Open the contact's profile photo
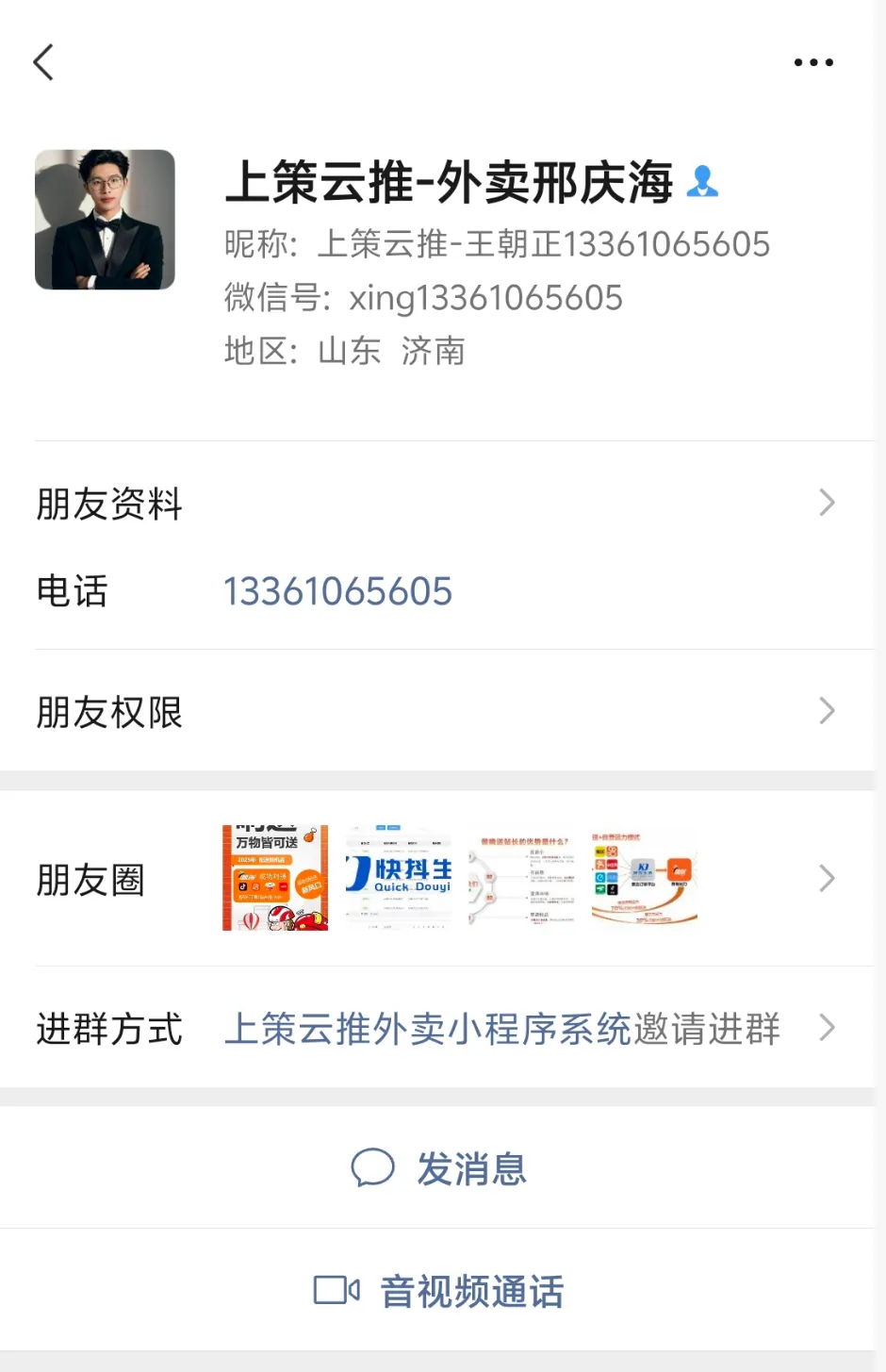 click(x=105, y=220)
